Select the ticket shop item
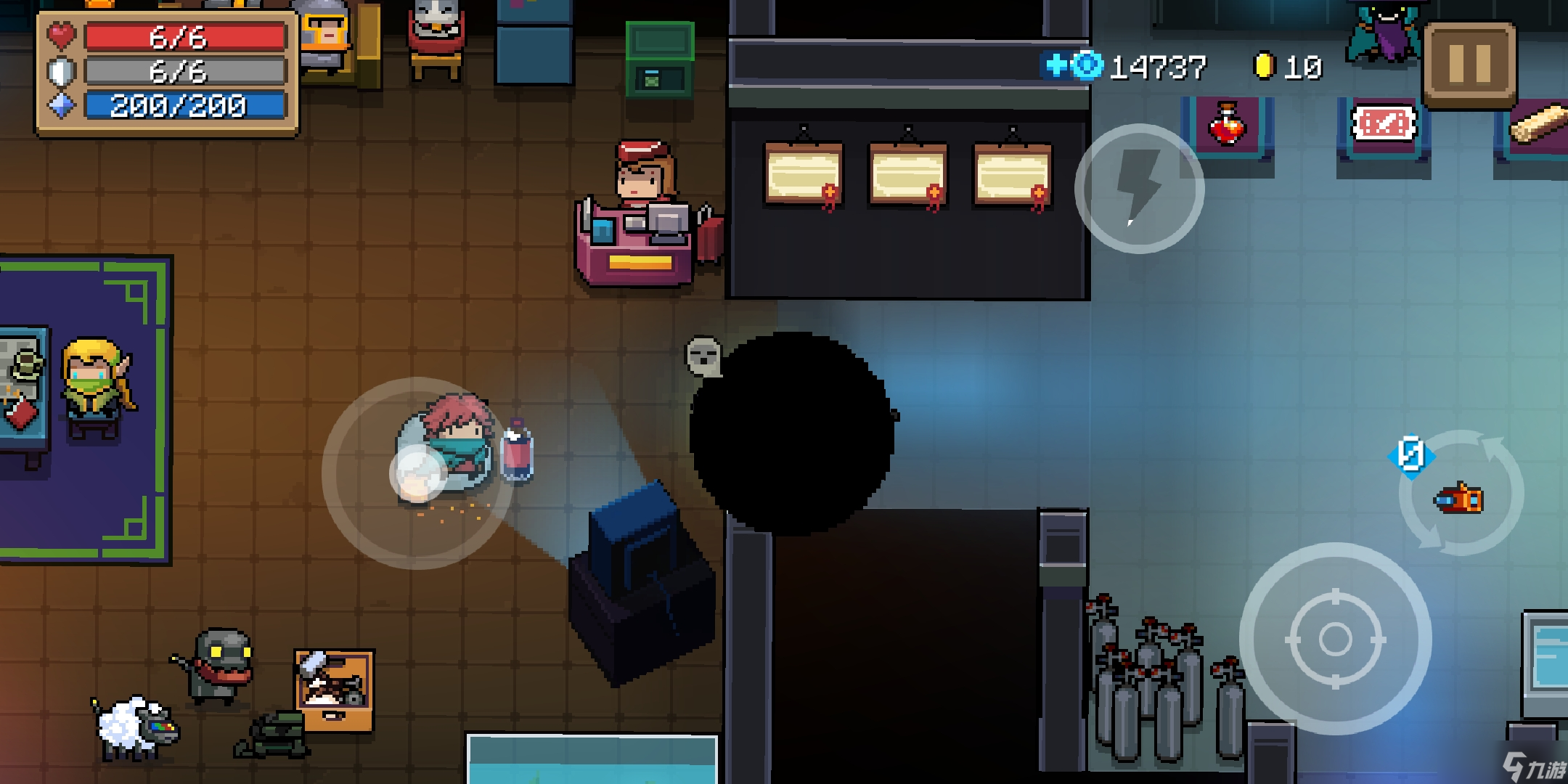This screenshot has height=784, width=1568. click(x=1384, y=125)
